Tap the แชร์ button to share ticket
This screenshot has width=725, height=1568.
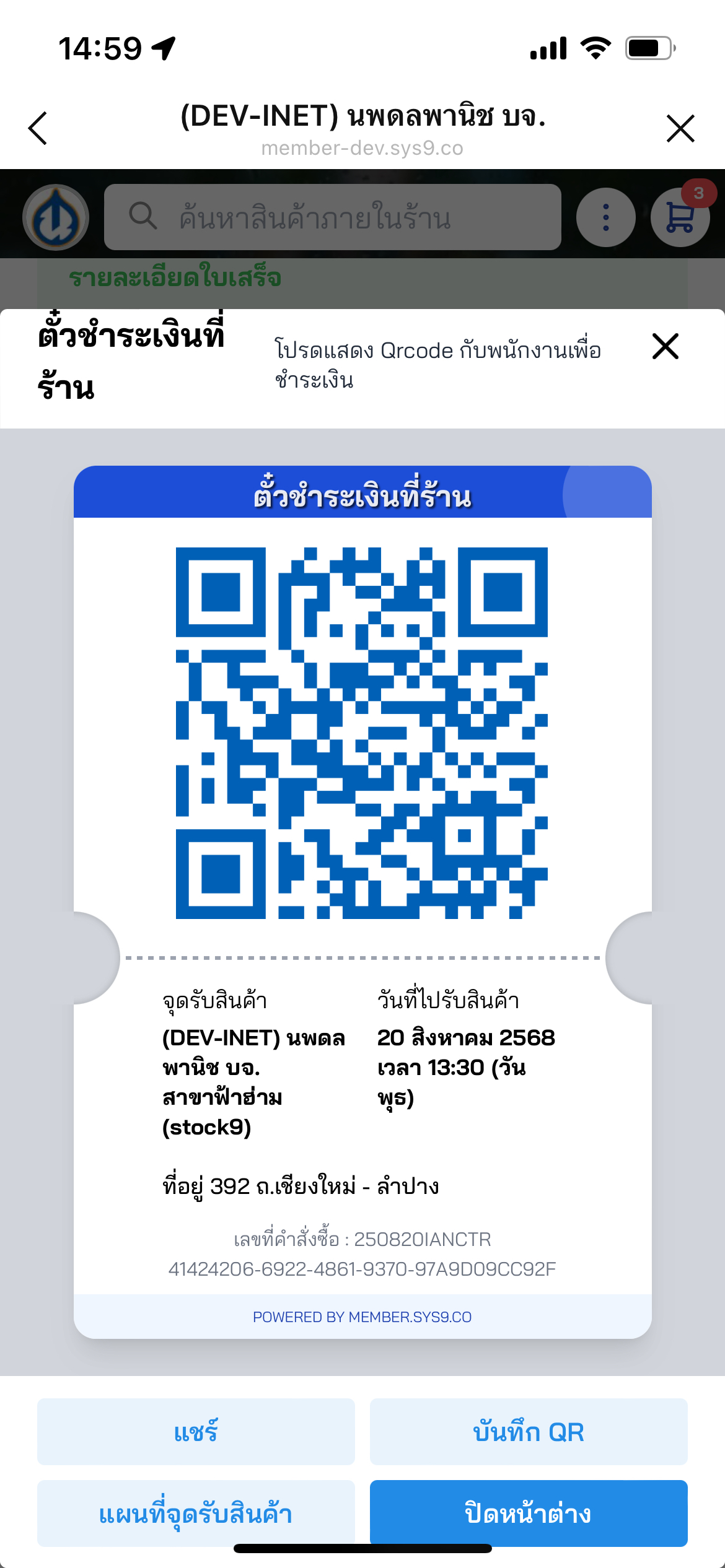pos(196,1431)
